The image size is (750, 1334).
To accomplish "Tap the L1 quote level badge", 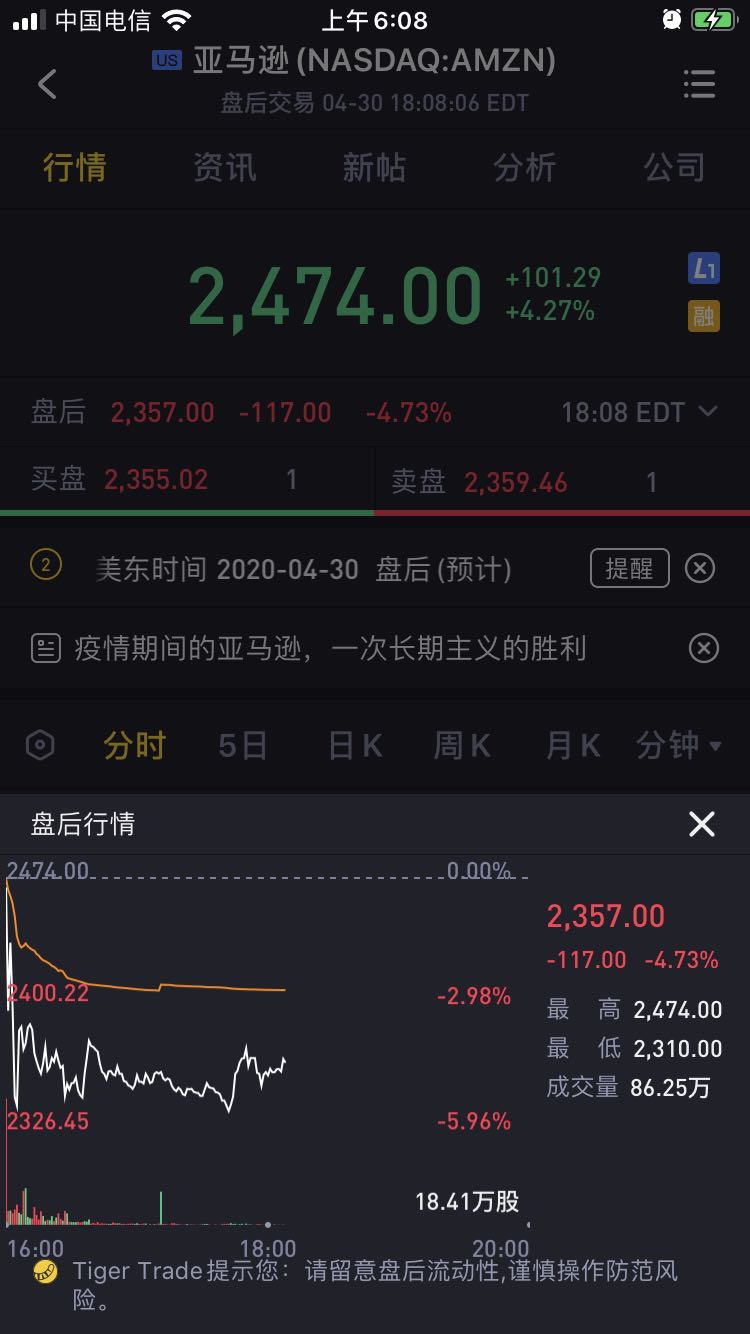I will [x=704, y=268].
